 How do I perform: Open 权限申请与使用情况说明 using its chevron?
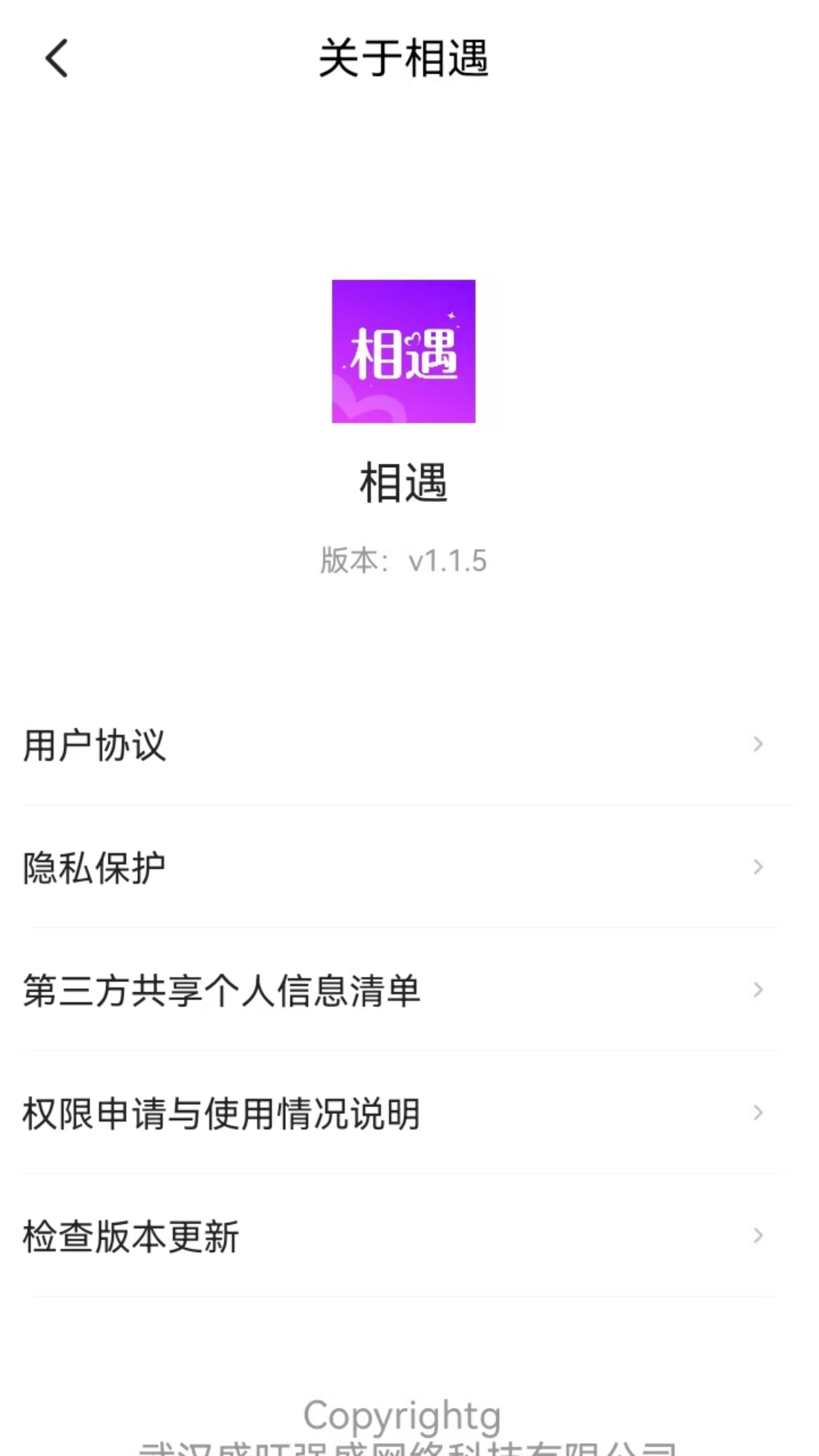tap(757, 1112)
